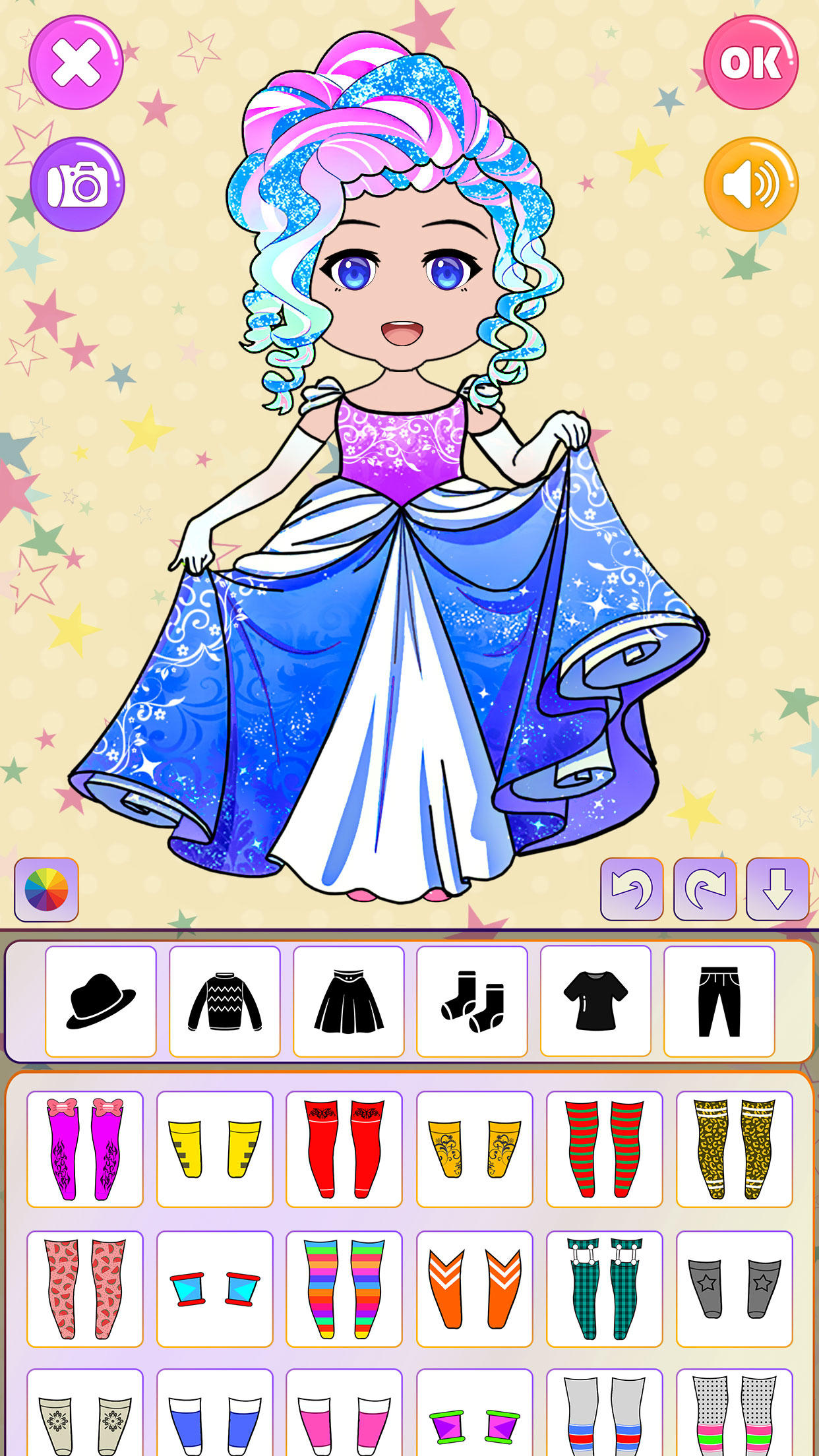Confirm the outfit with OK
The width and height of the screenshot is (819, 1456).
click(750, 63)
